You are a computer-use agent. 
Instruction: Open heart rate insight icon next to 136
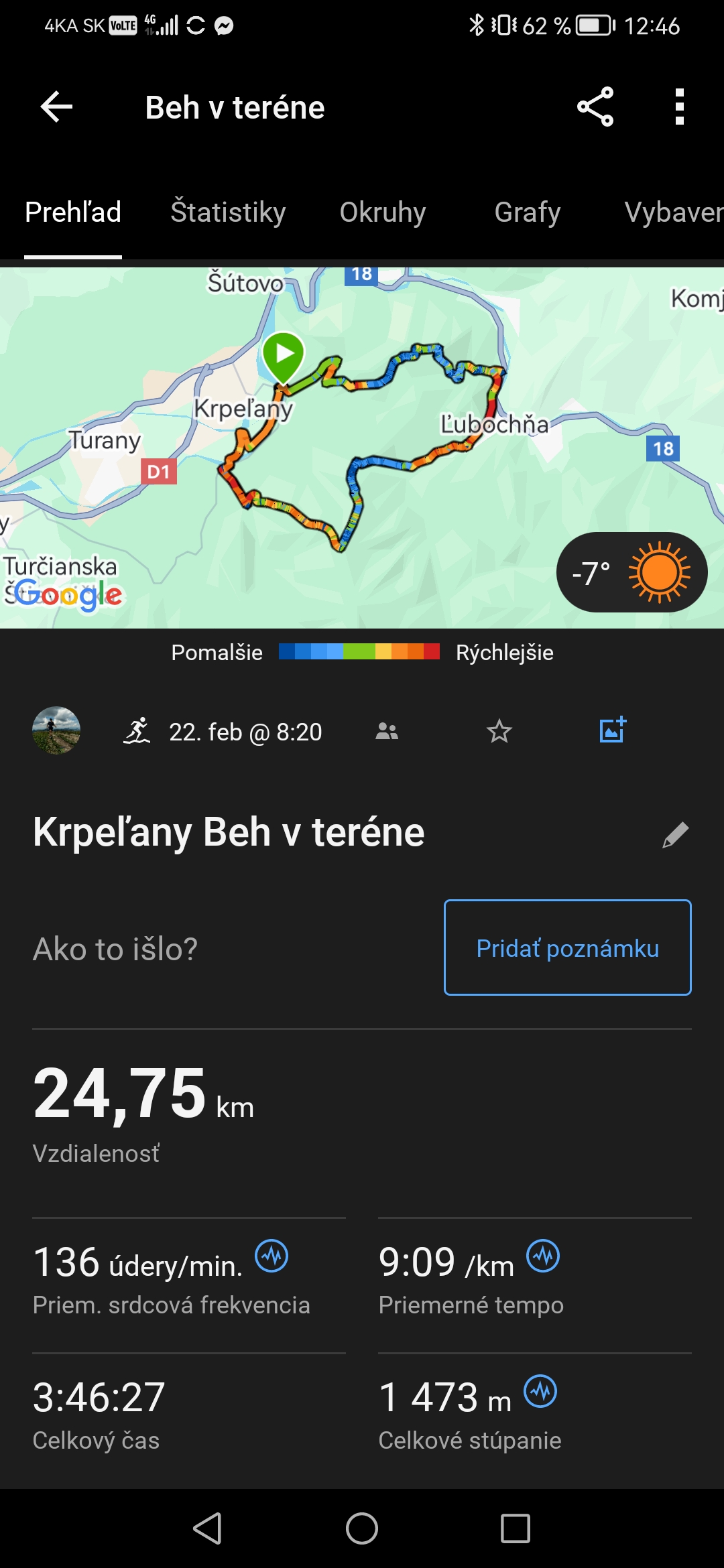[x=271, y=1256]
